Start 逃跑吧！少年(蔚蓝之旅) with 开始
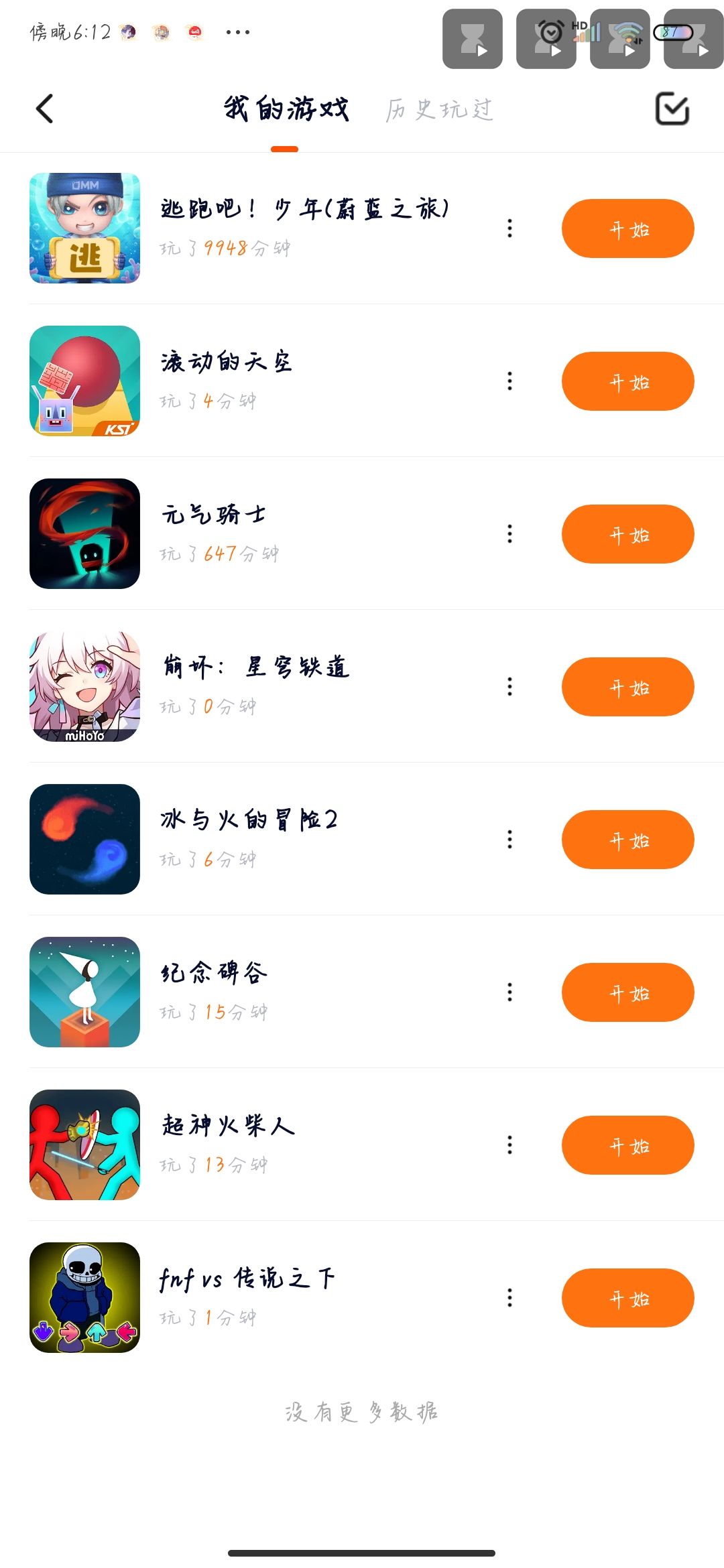Viewport: 724px width, 1568px height. pyautogui.click(x=627, y=228)
